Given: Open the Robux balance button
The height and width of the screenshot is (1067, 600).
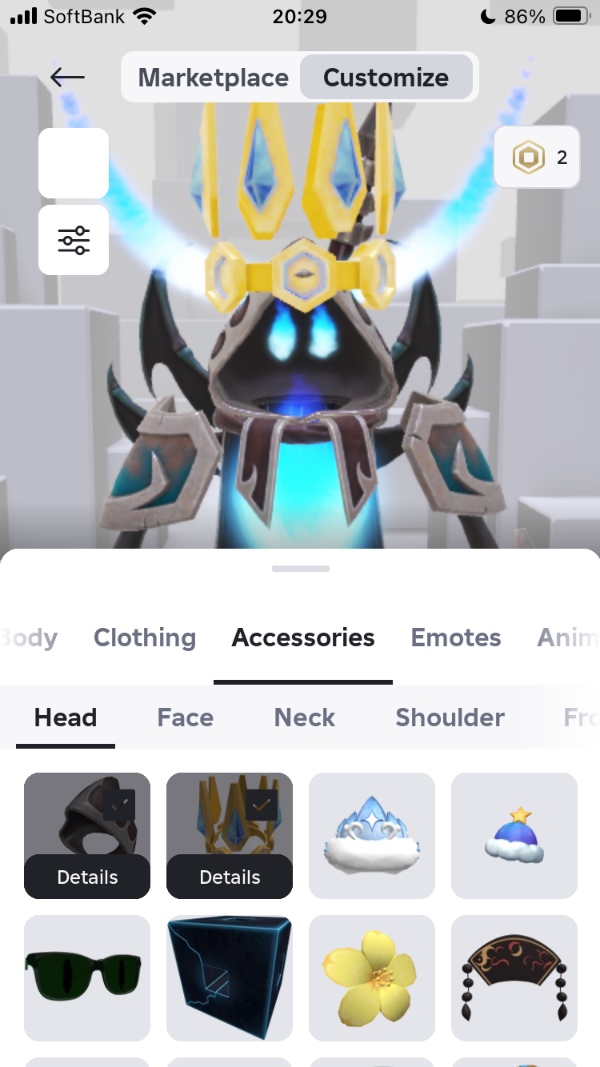Looking at the screenshot, I should [x=537, y=157].
